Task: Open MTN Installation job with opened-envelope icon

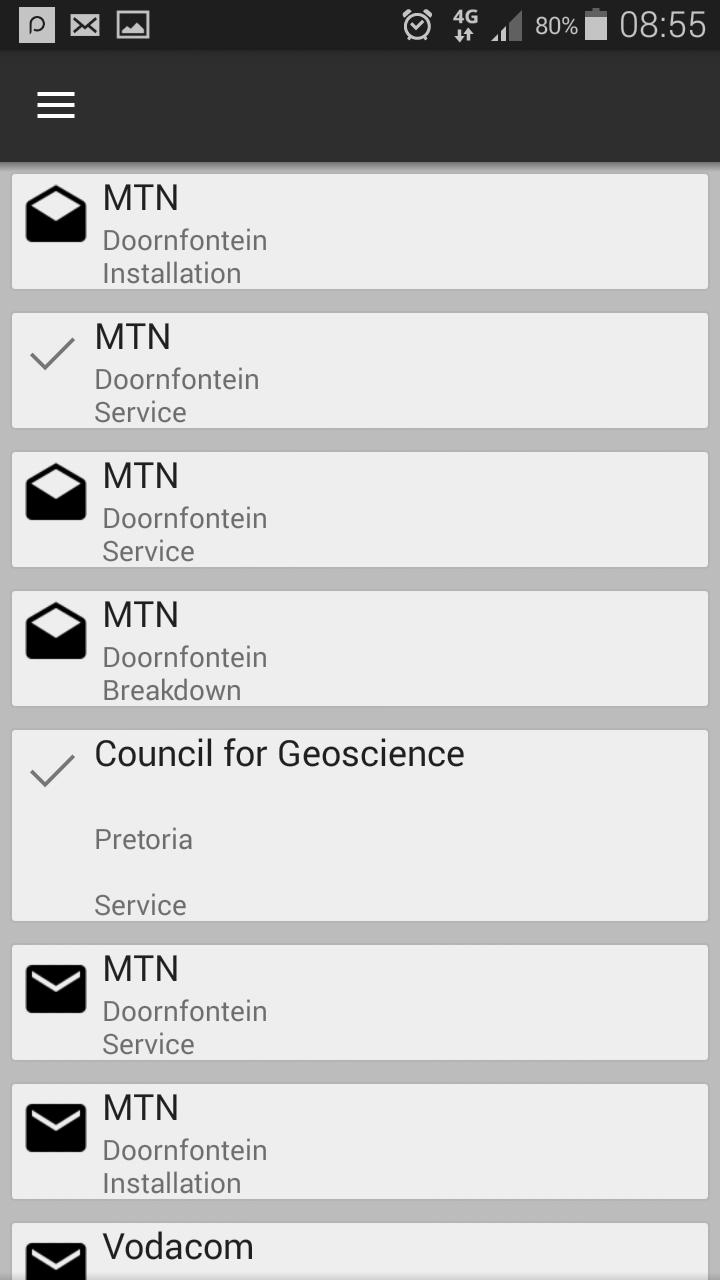Action: (360, 232)
